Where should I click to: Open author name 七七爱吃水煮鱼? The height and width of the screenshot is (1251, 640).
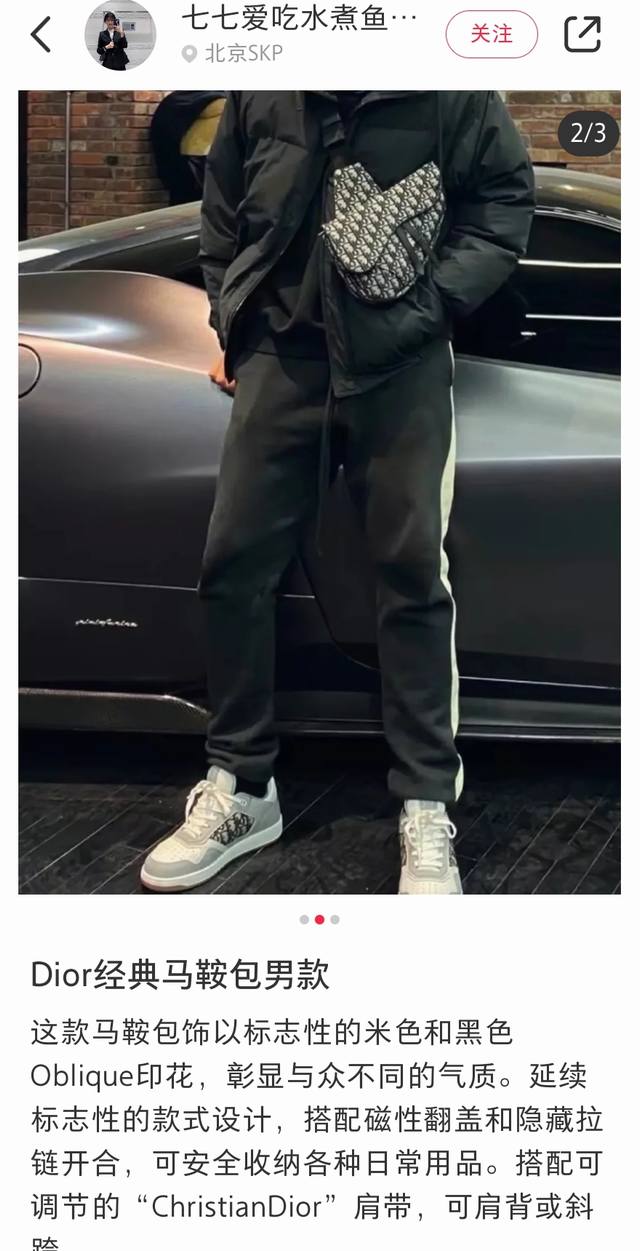pyautogui.click(x=298, y=17)
